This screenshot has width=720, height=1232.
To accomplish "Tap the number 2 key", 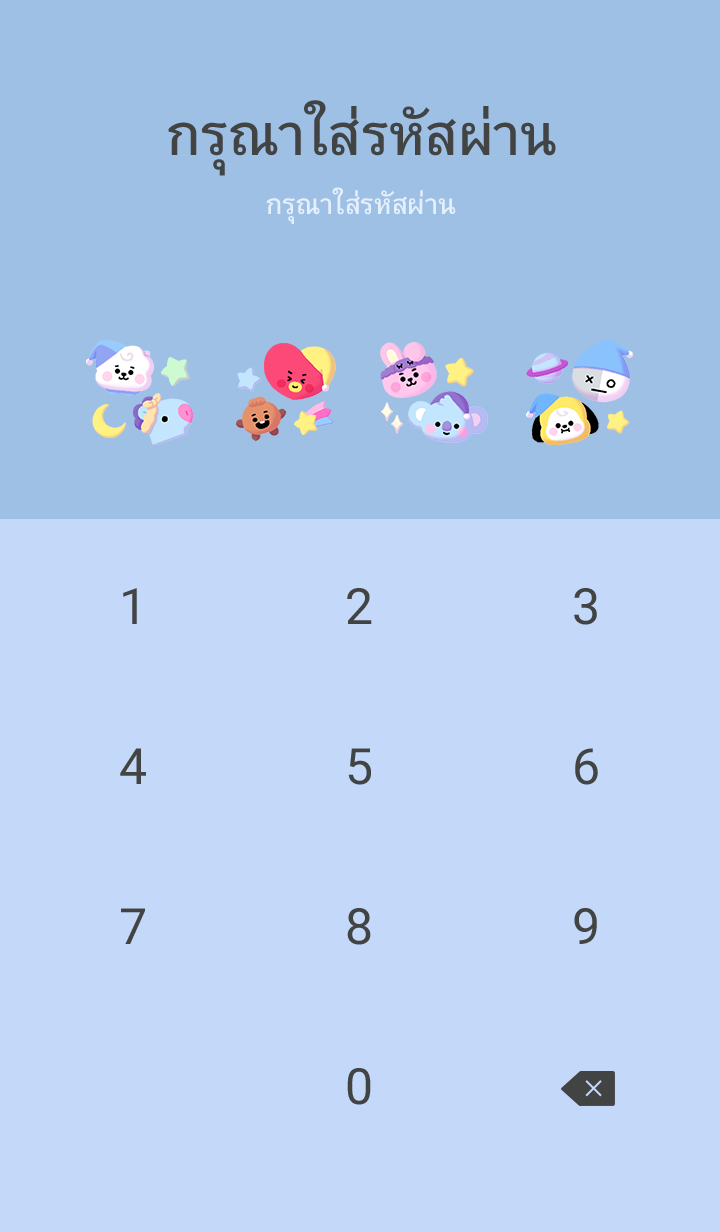I will pos(359,607).
